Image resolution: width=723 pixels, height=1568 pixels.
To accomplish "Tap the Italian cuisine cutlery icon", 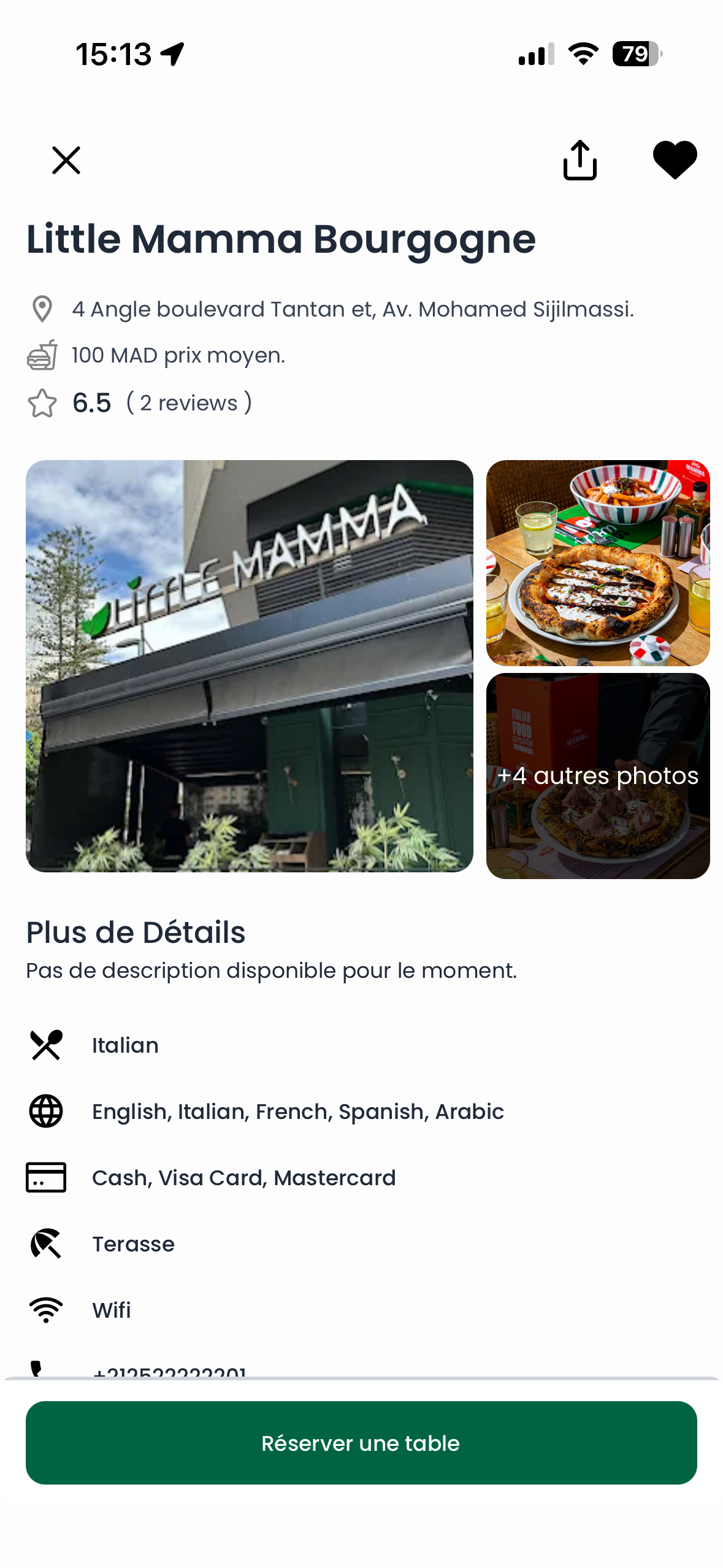I will tap(45, 1045).
